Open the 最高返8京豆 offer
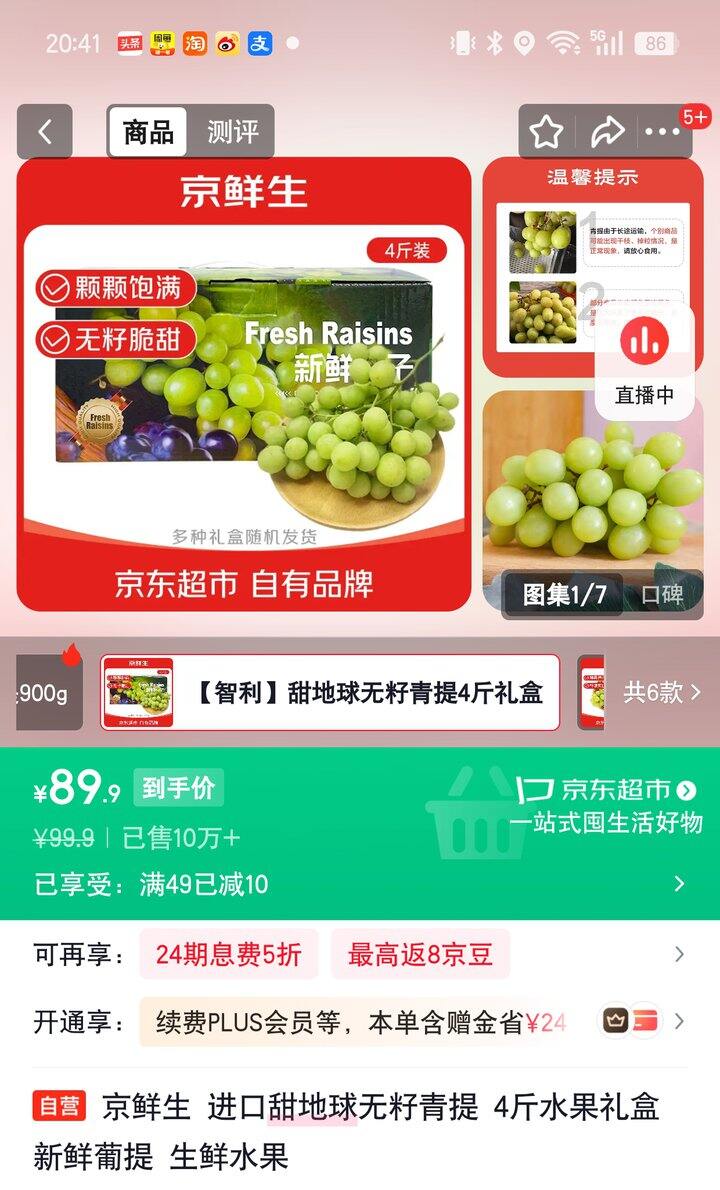Viewport: 720px width, 1190px height. pyautogui.click(x=420, y=954)
